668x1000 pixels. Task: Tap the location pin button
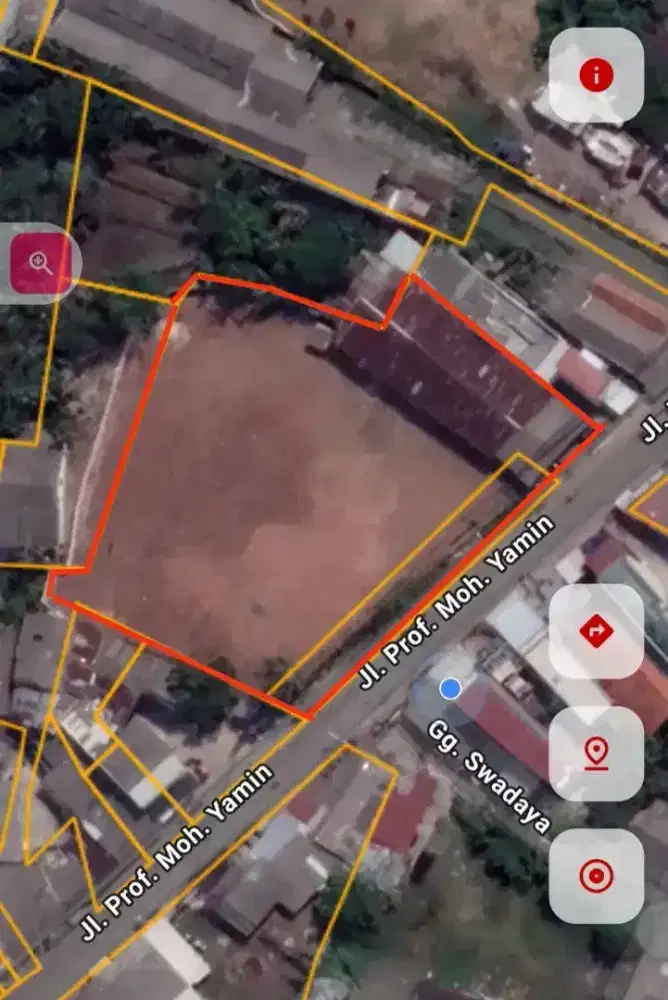coord(596,753)
